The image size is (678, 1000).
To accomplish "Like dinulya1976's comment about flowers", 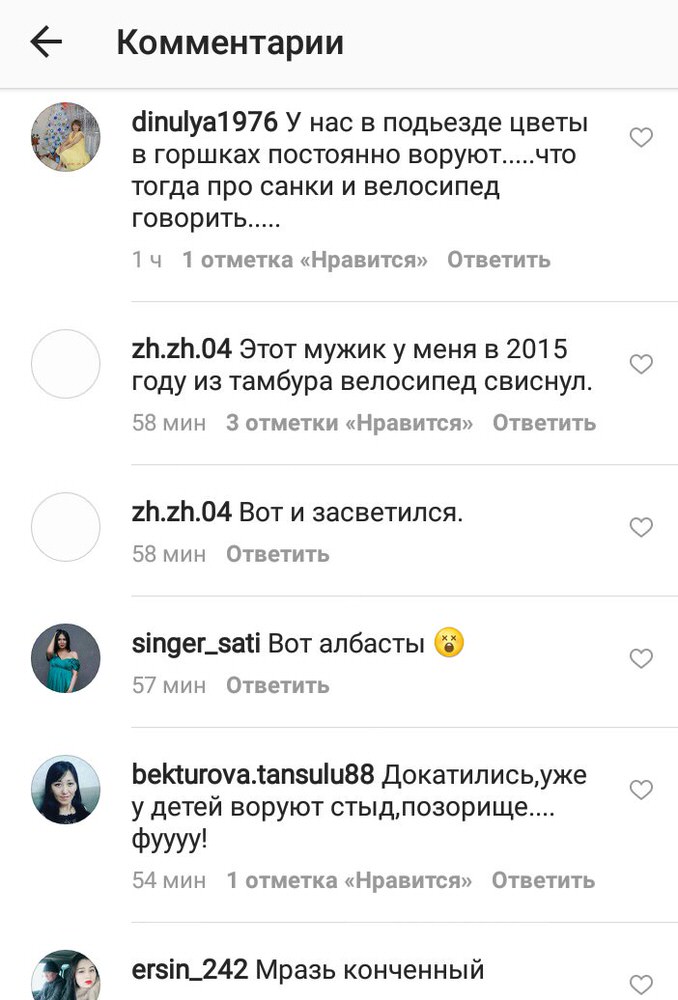I will [x=641, y=138].
